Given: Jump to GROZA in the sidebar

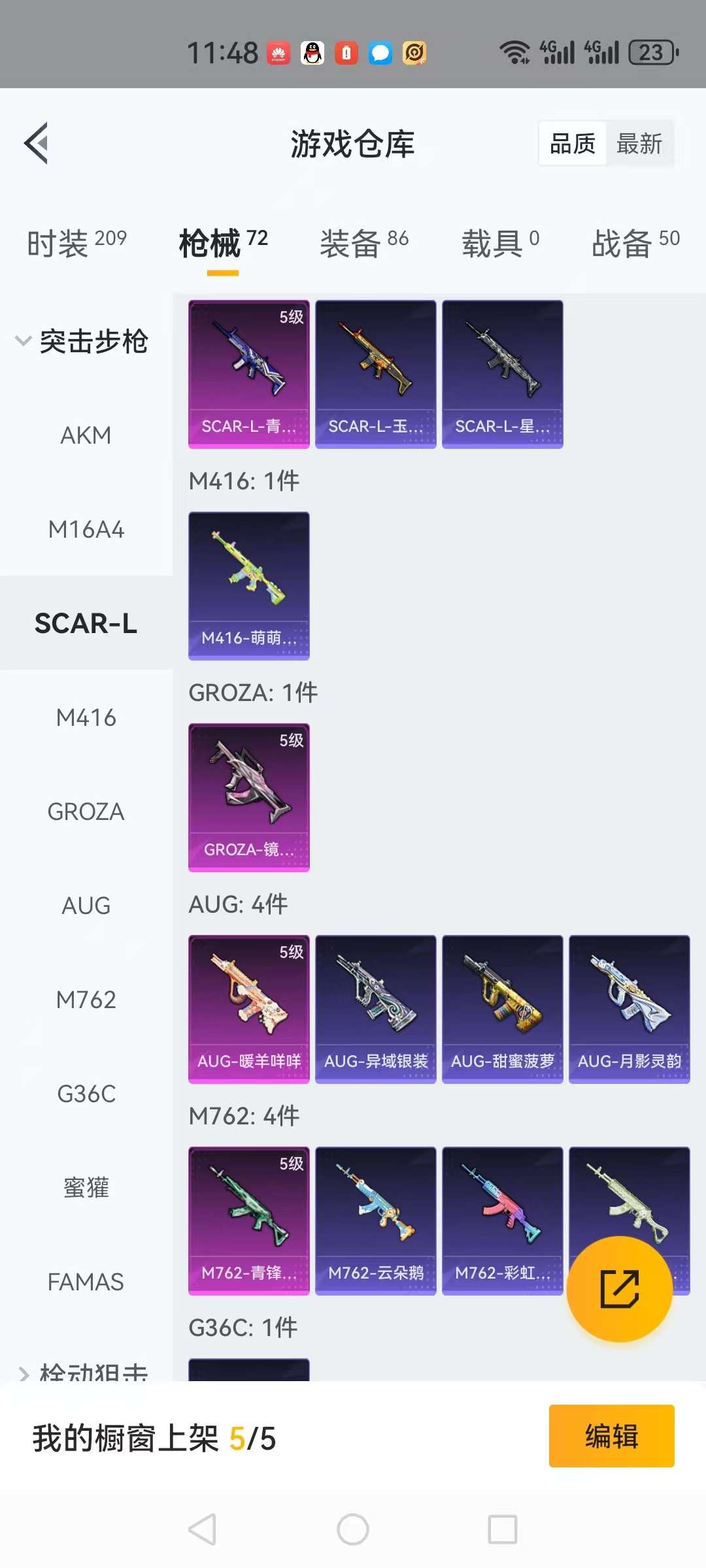Looking at the screenshot, I should pyautogui.click(x=86, y=811).
